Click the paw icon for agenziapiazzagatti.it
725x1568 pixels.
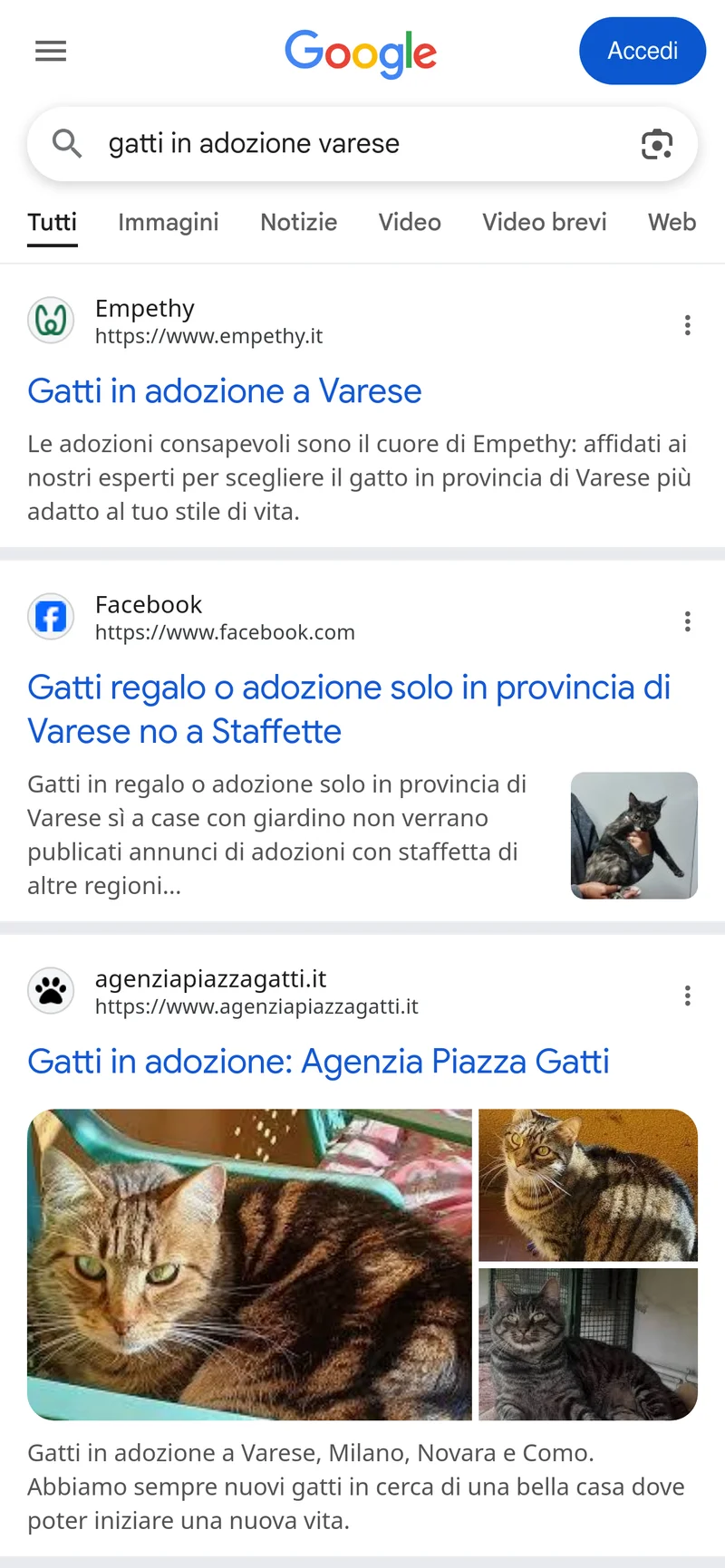coord(51,991)
